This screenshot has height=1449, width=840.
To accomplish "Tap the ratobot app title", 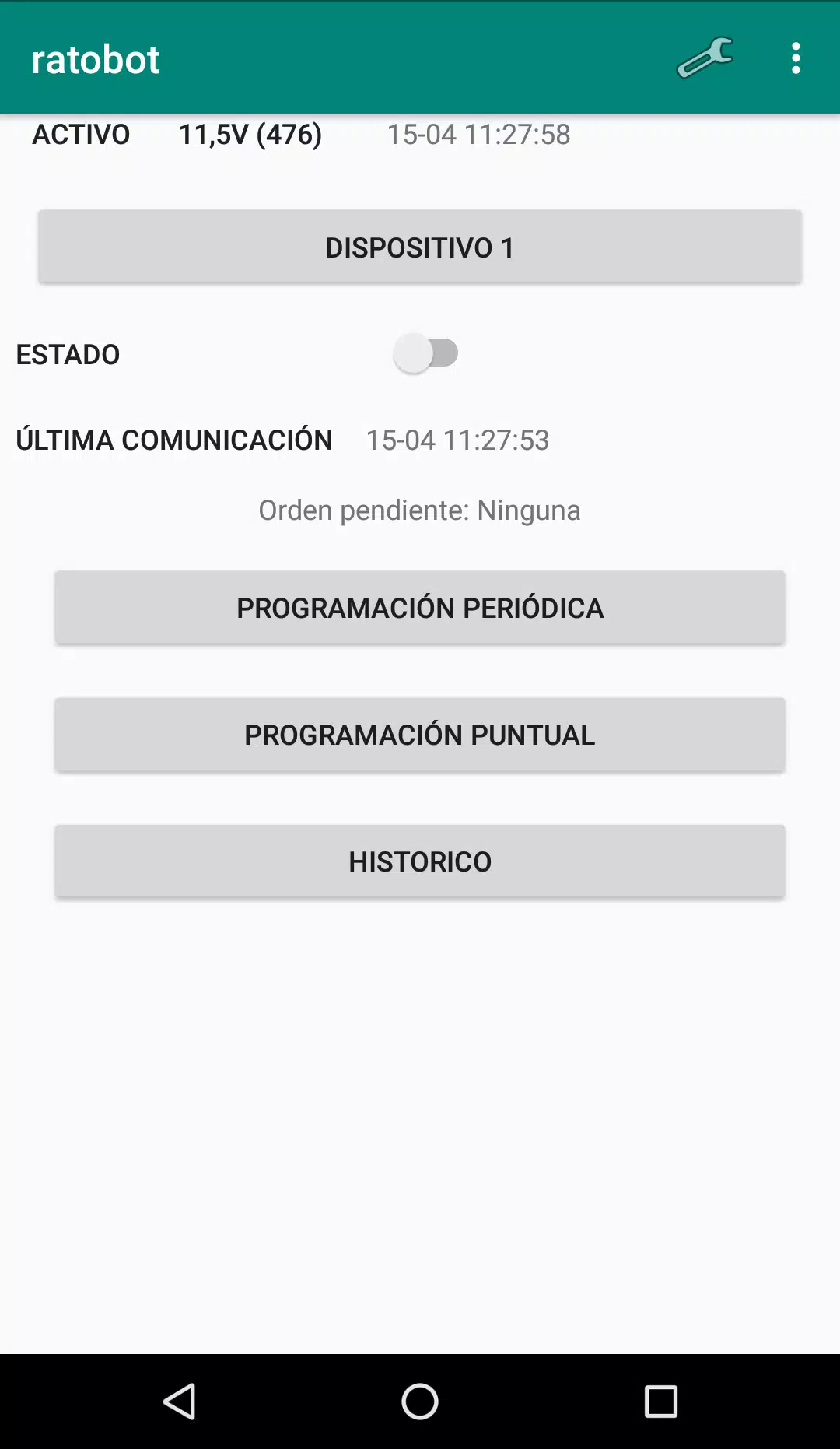I will click(96, 59).
